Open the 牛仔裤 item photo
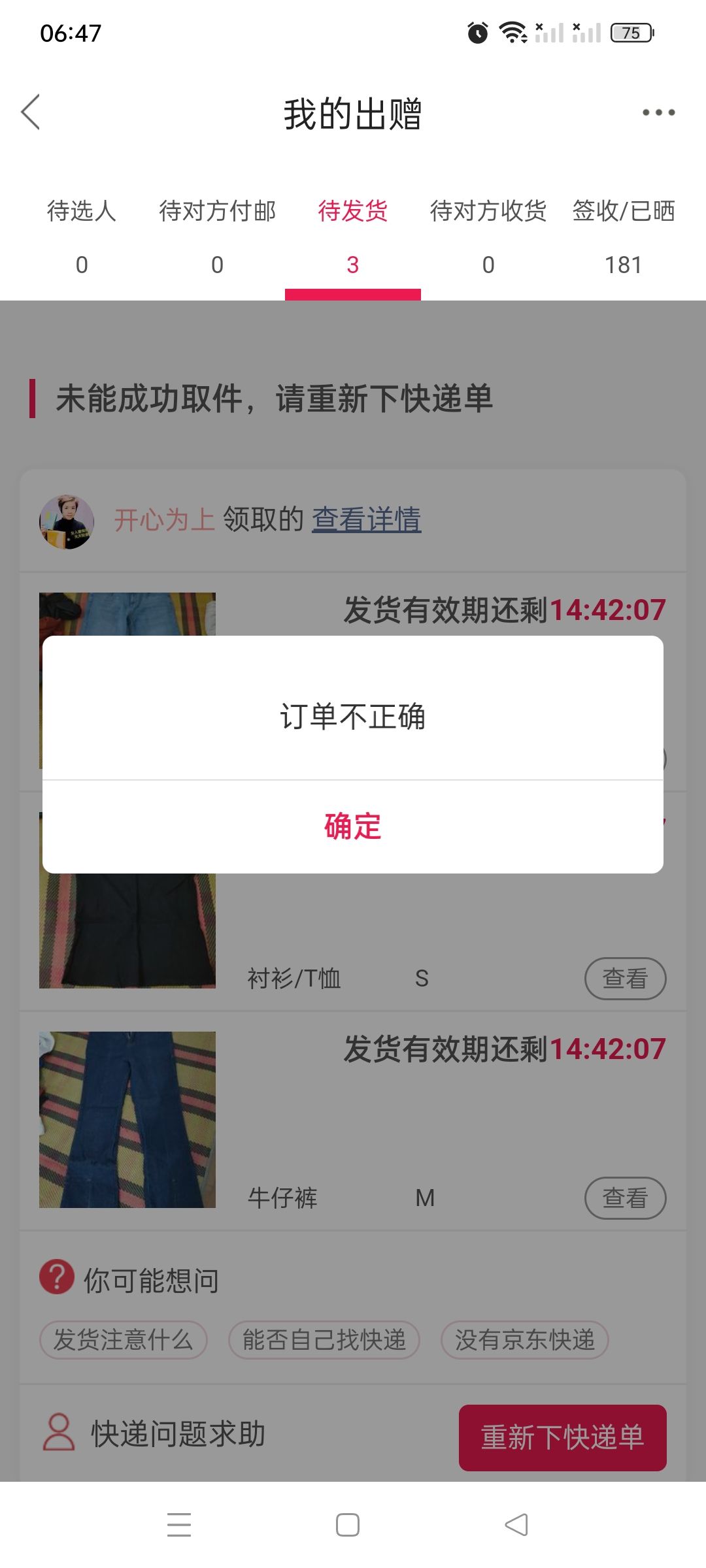Image resolution: width=706 pixels, height=1568 pixels. pos(127,1120)
